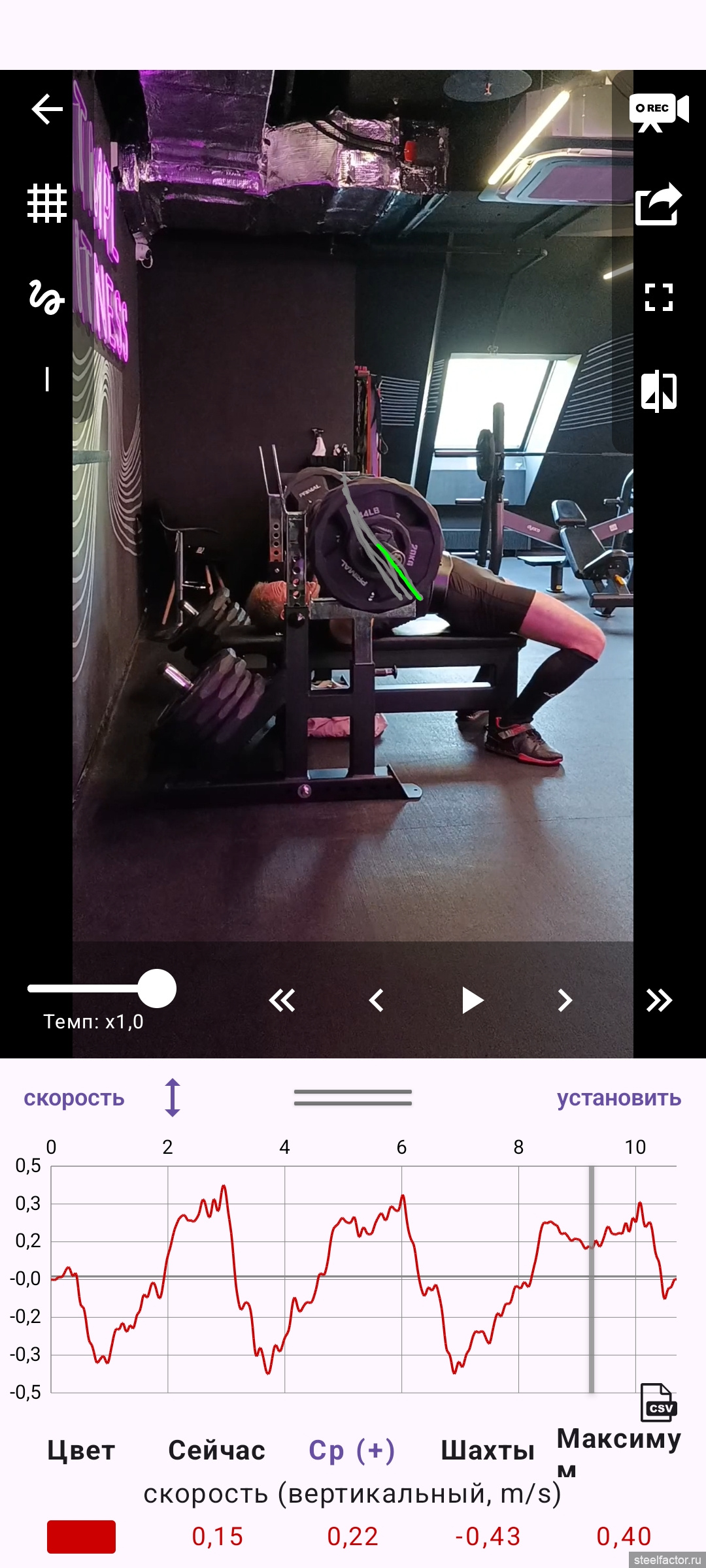Play the video
706x1568 pixels.
pyautogui.click(x=471, y=1000)
